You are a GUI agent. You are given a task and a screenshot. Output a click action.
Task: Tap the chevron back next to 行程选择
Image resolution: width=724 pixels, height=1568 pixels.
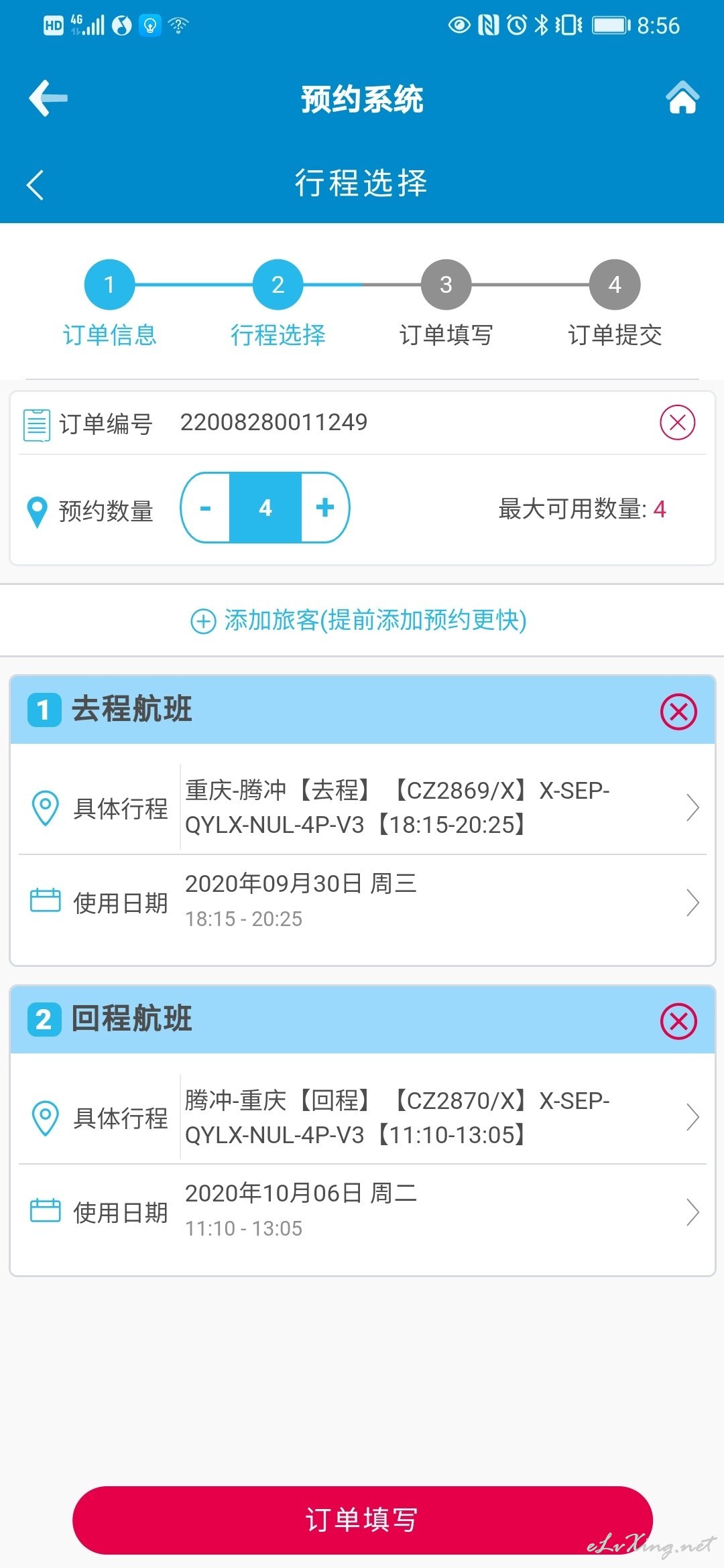coord(35,185)
